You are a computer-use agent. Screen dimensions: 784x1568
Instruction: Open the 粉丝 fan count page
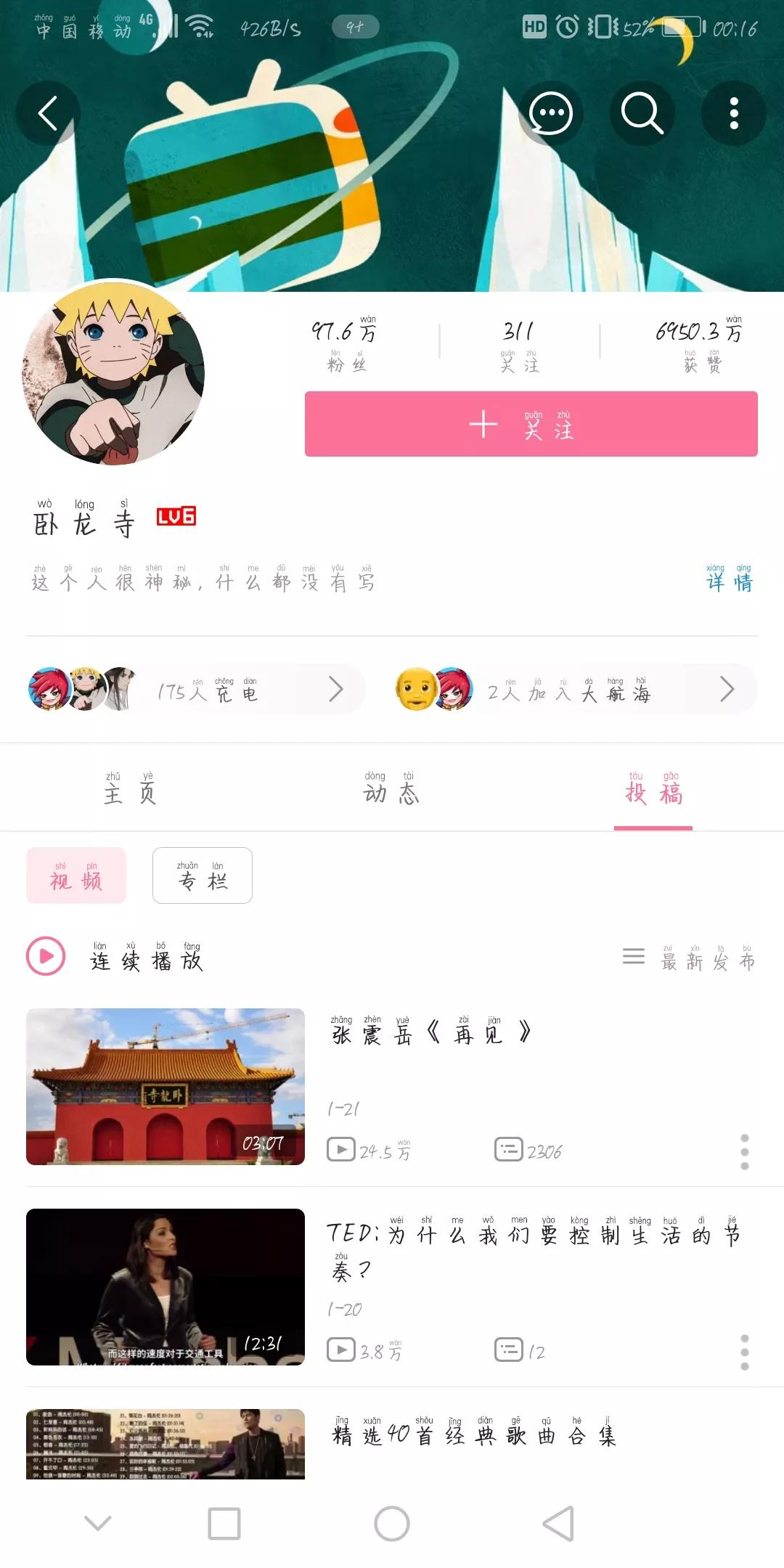coord(347,341)
